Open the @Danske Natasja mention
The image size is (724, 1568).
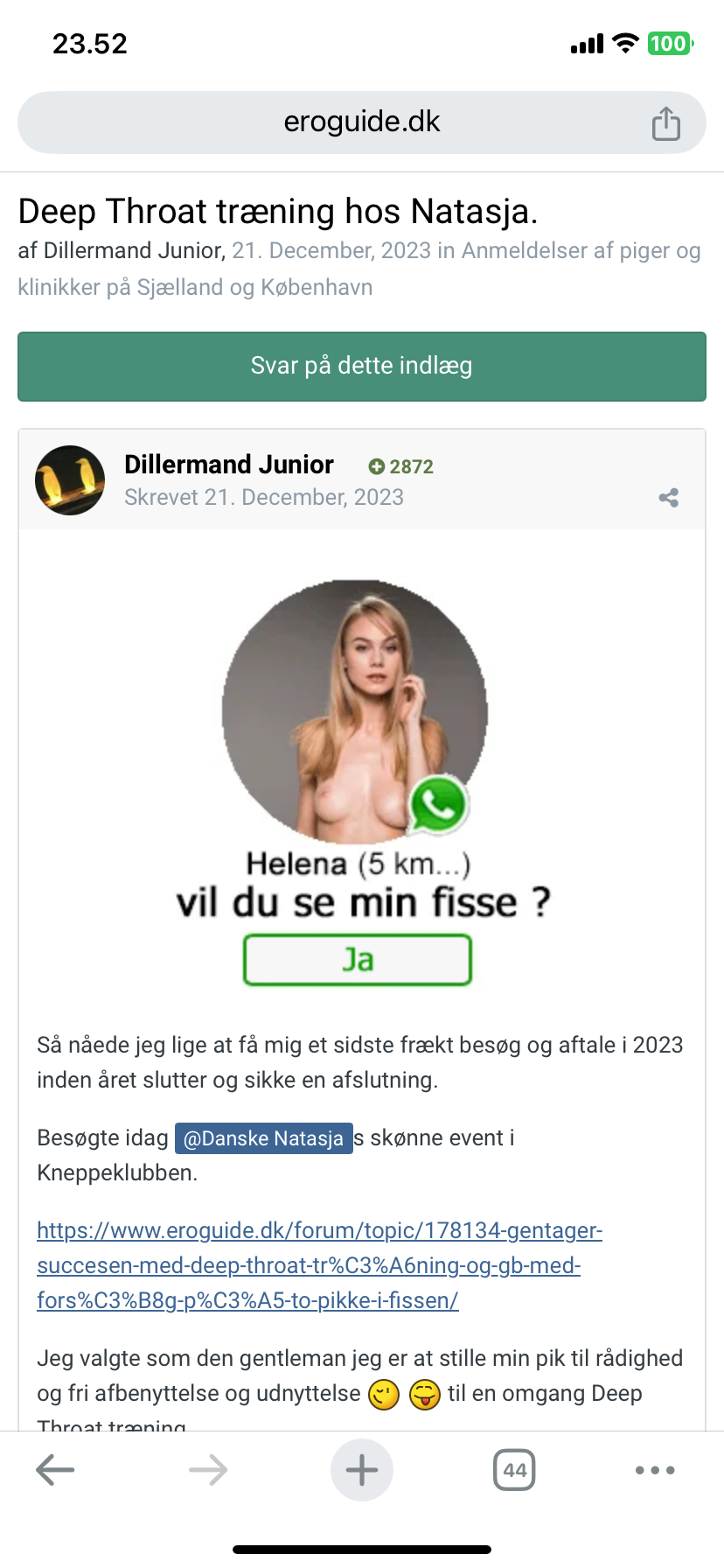(x=263, y=1138)
